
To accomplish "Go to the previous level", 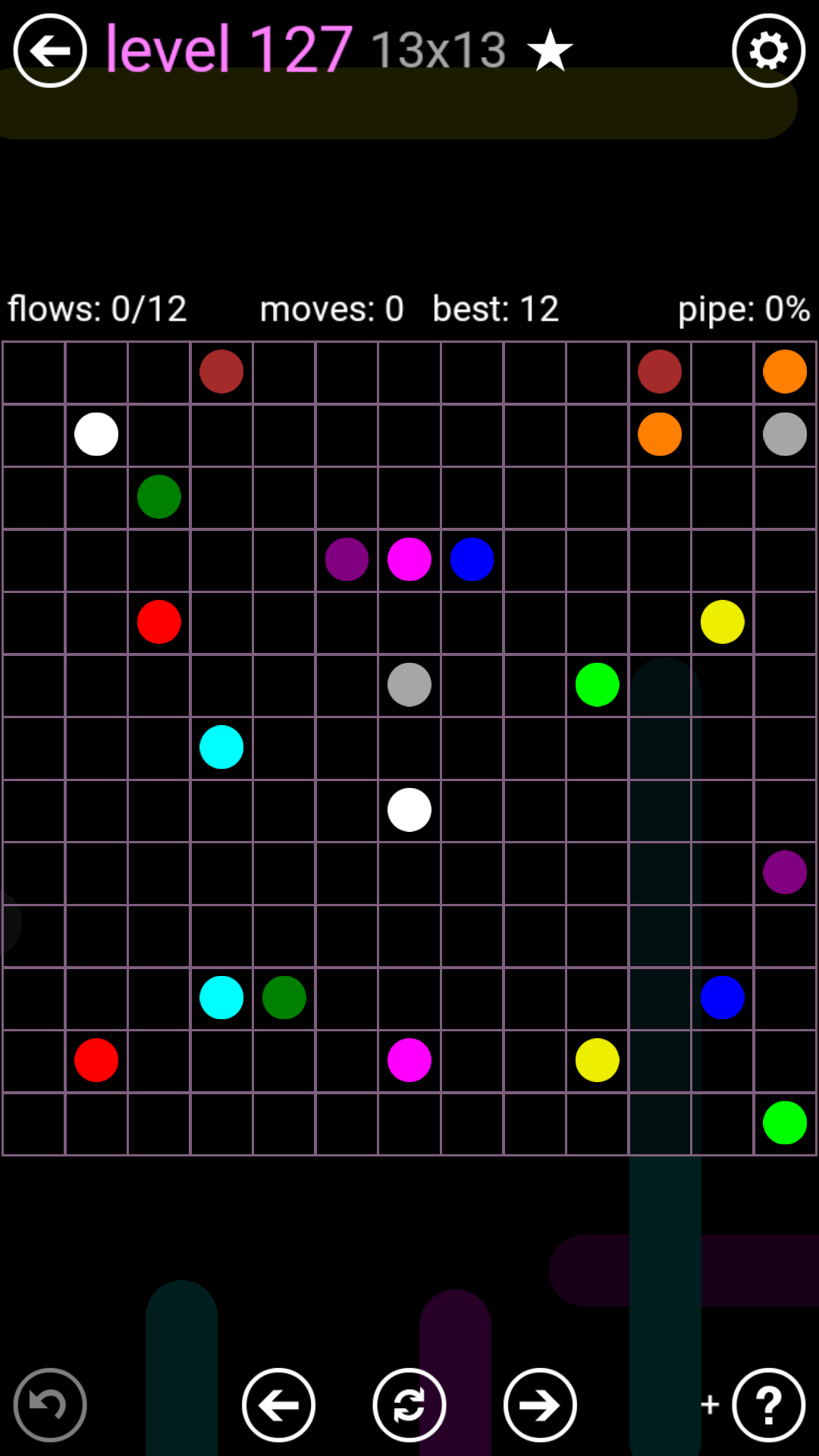I will (278, 1404).
